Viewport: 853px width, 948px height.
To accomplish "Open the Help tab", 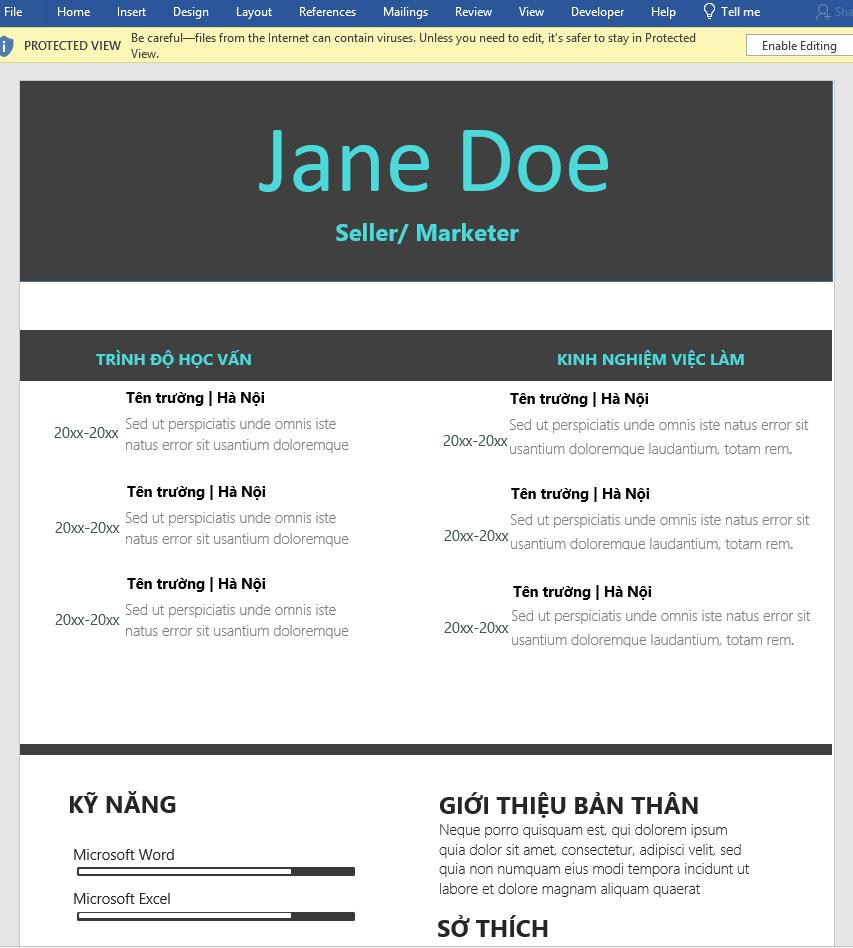I will (663, 12).
